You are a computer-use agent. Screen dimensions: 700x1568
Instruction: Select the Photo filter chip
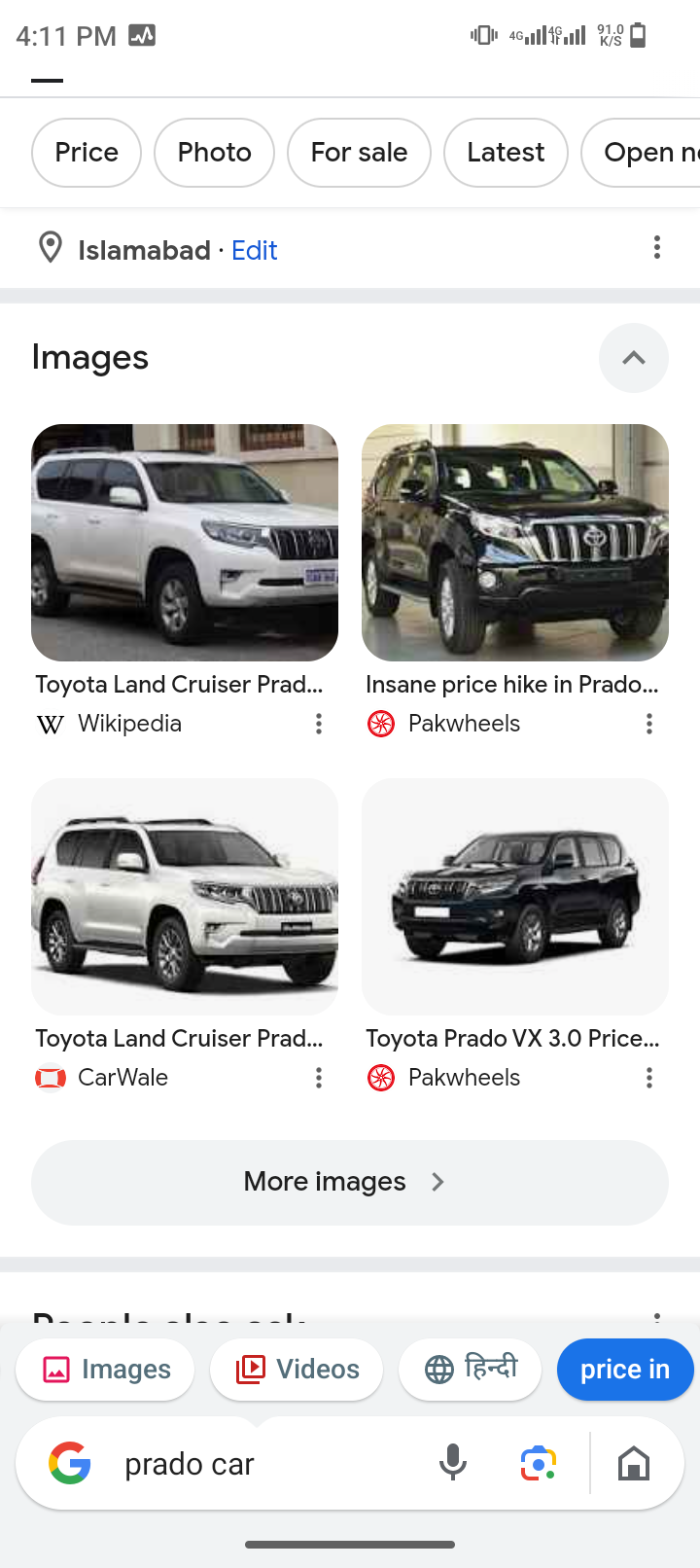click(214, 153)
